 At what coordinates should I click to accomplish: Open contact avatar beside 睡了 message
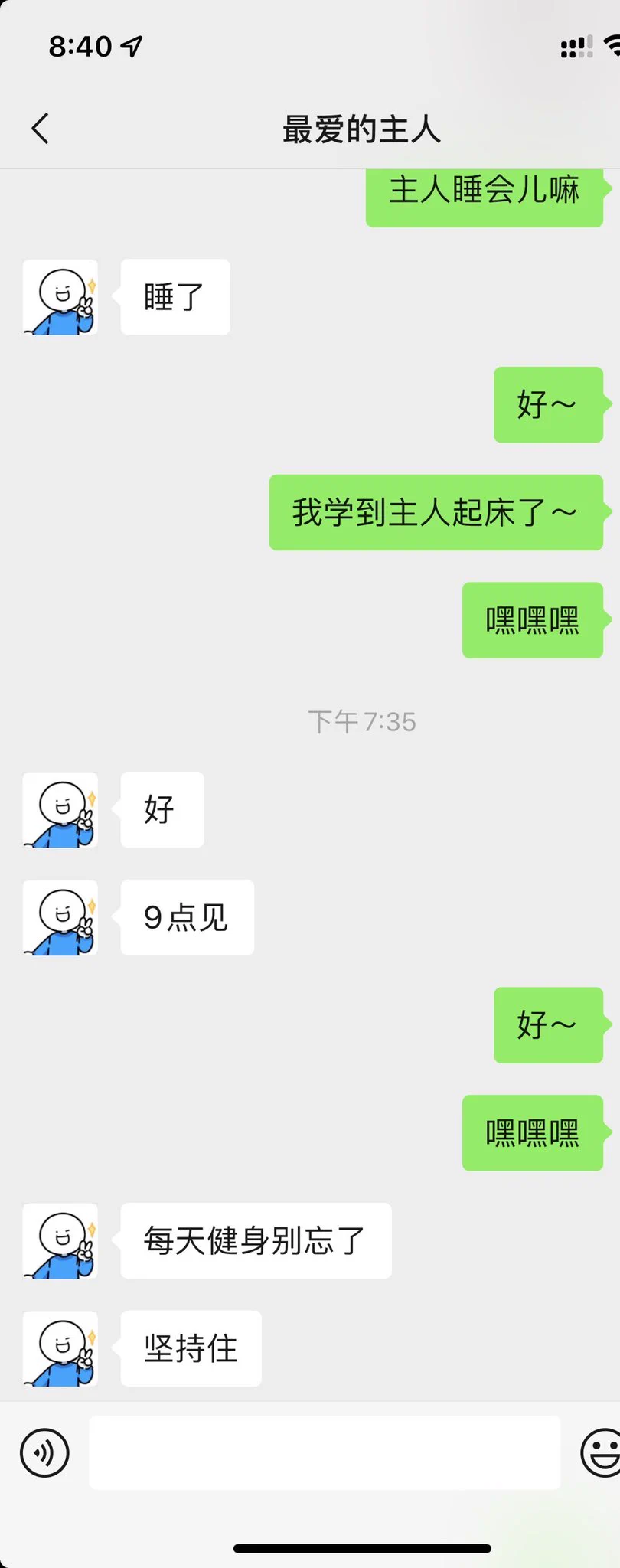(60, 297)
